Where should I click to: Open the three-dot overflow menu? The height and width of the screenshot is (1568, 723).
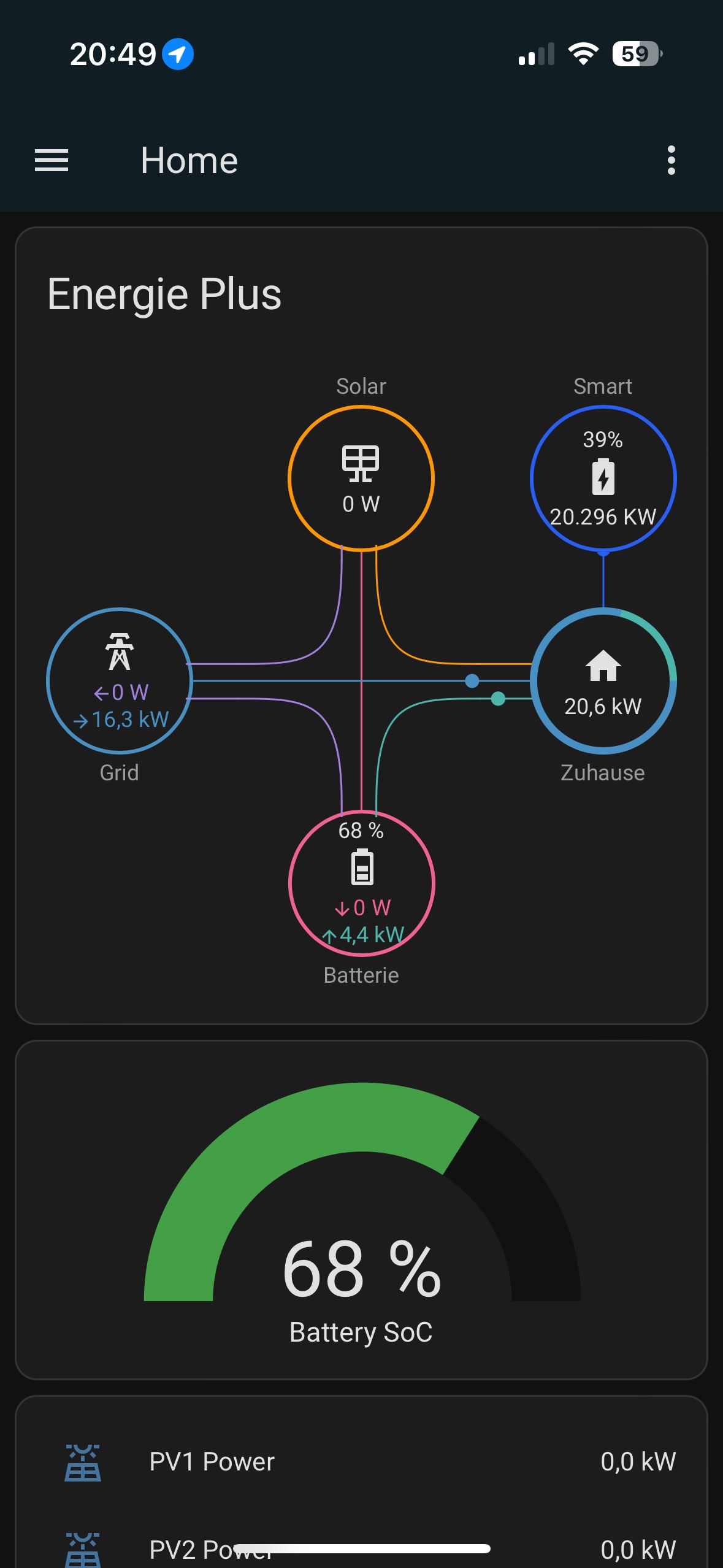671,161
